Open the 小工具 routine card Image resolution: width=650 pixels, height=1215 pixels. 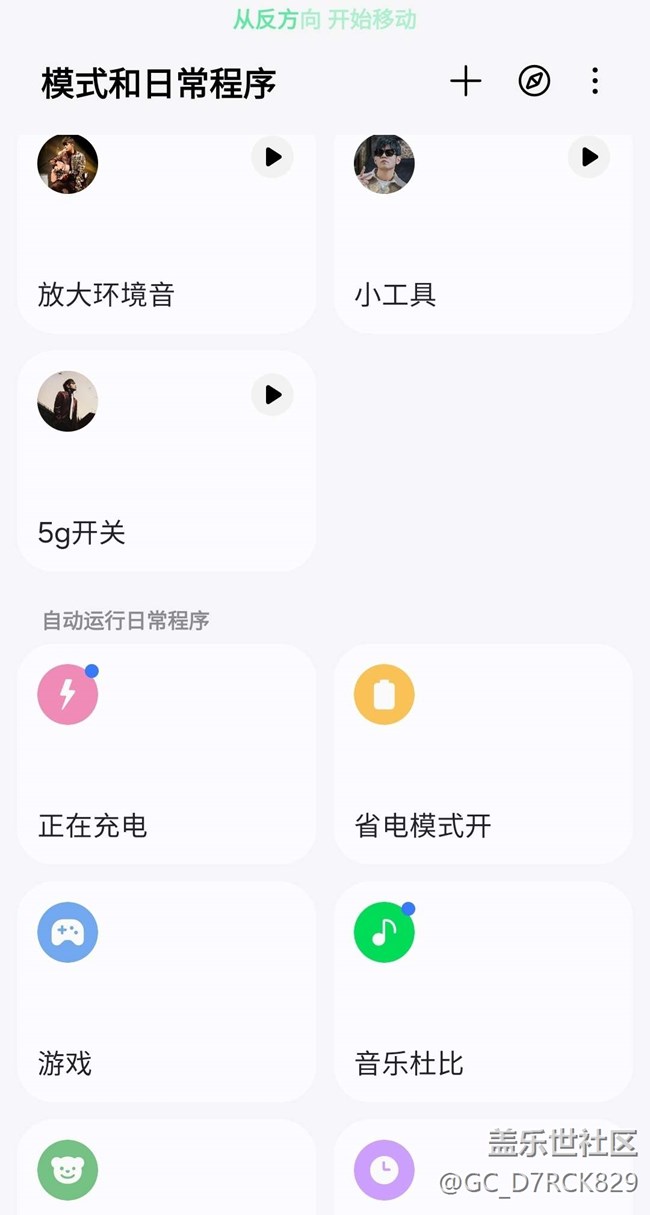pyautogui.click(x=482, y=260)
